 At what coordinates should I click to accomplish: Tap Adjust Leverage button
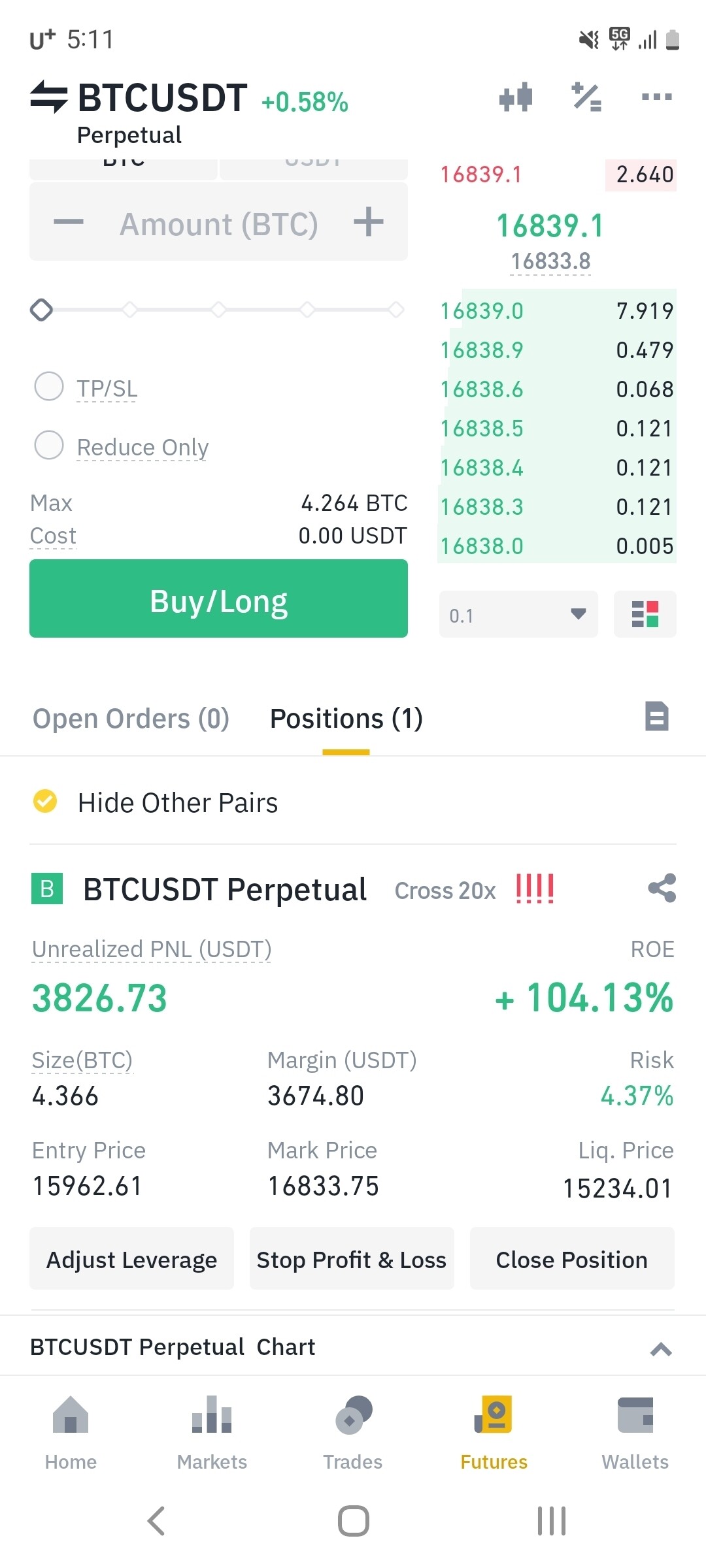[x=131, y=1259]
